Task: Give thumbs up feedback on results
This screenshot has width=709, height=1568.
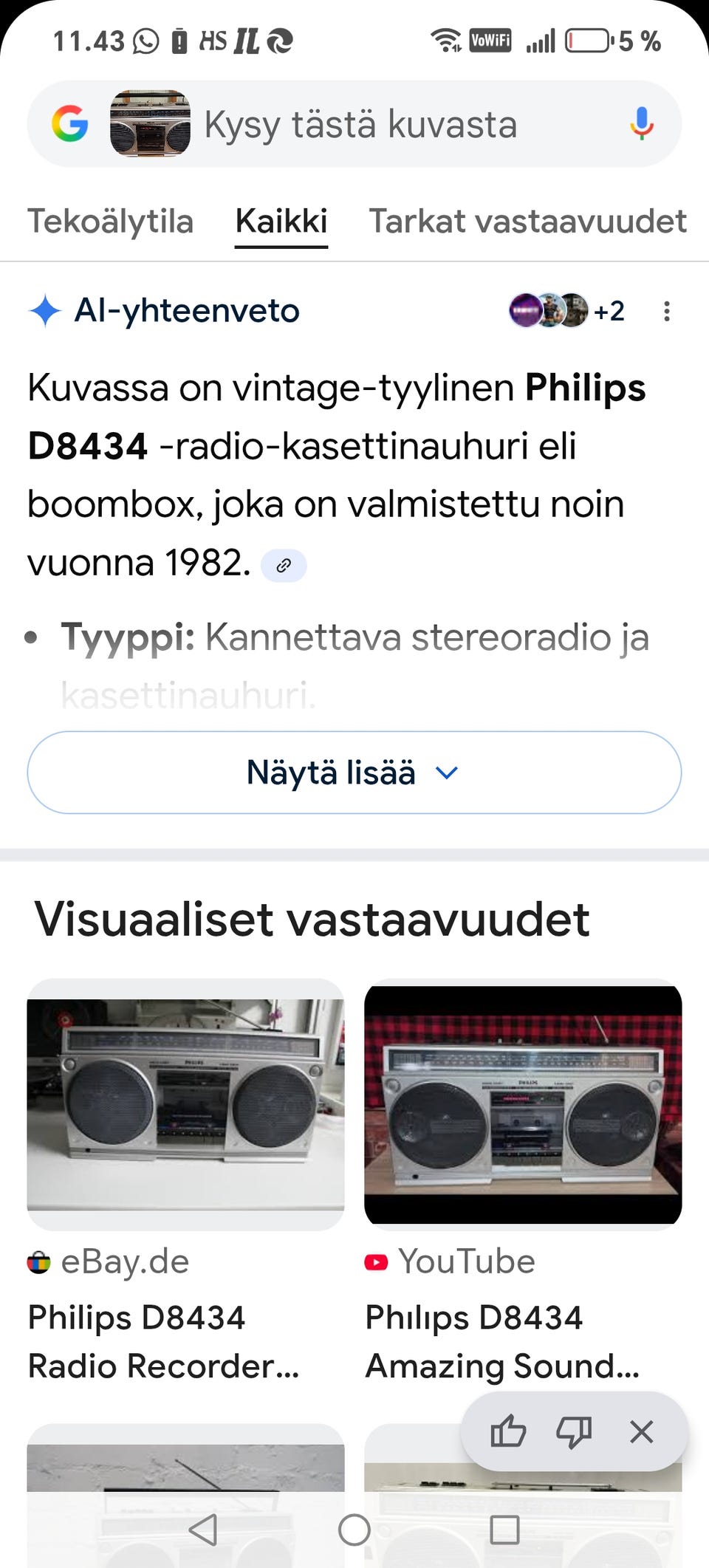Action: [x=510, y=1431]
